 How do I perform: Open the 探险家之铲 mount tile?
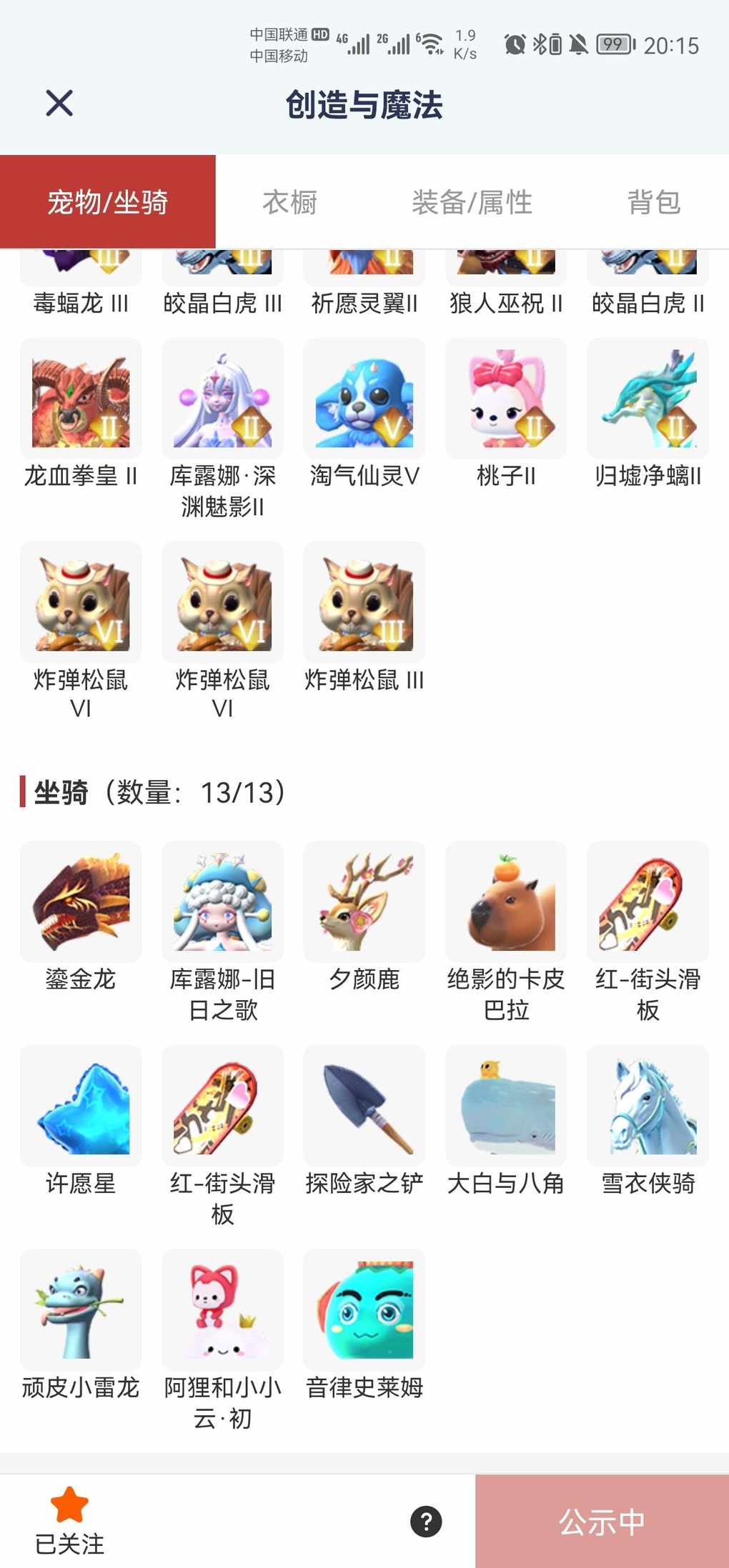(x=364, y=1107)
